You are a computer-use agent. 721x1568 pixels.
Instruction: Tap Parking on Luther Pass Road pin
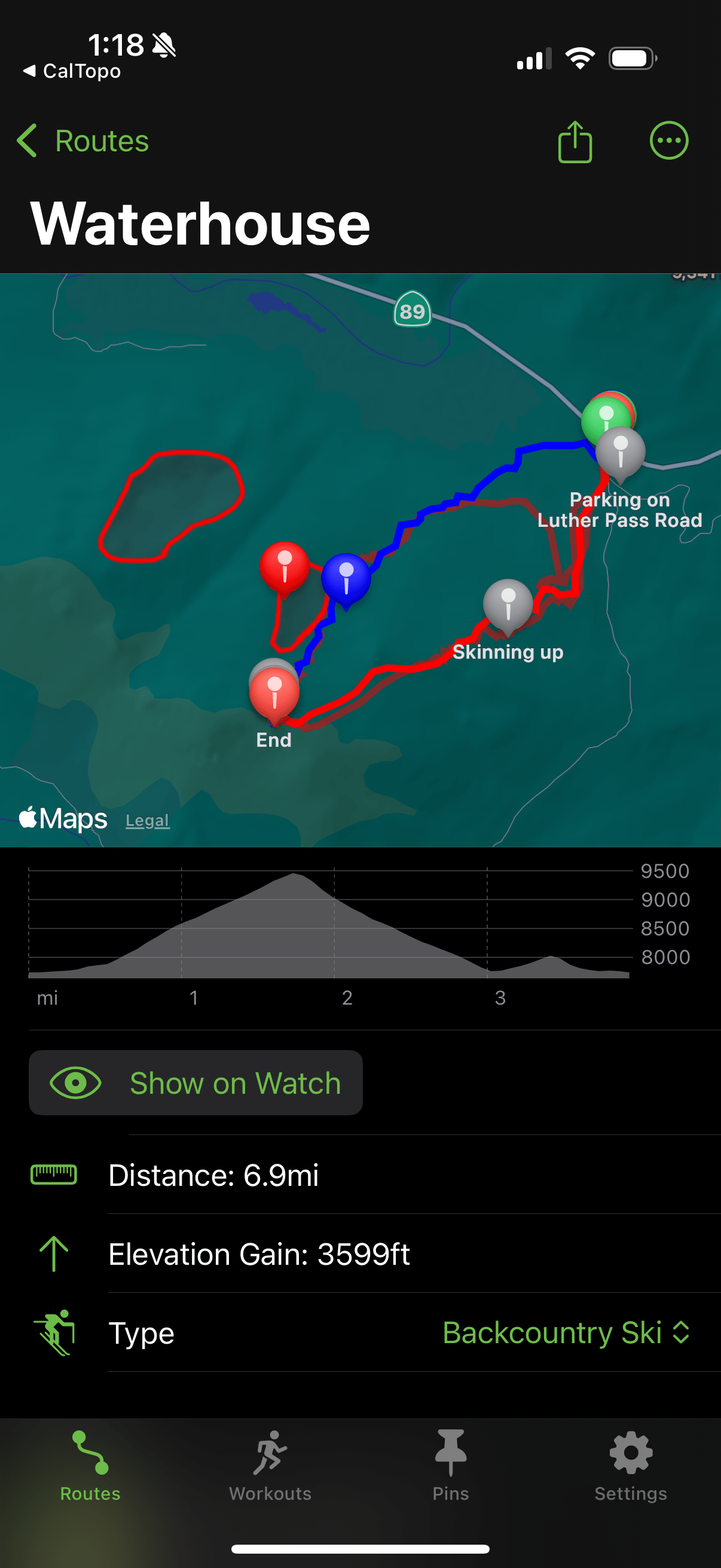[x=620, y=450]
